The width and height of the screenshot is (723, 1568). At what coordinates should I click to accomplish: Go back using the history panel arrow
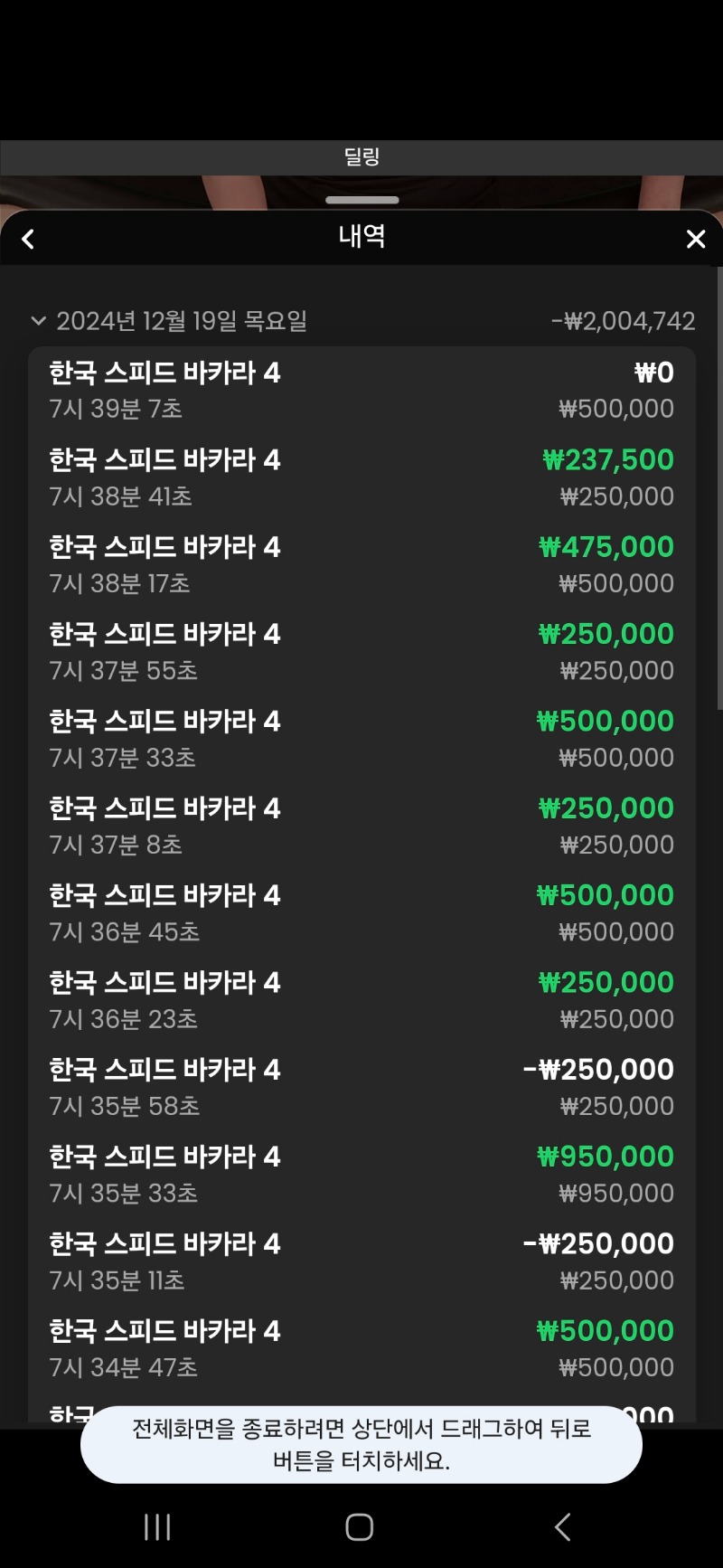tap(28, 239)
